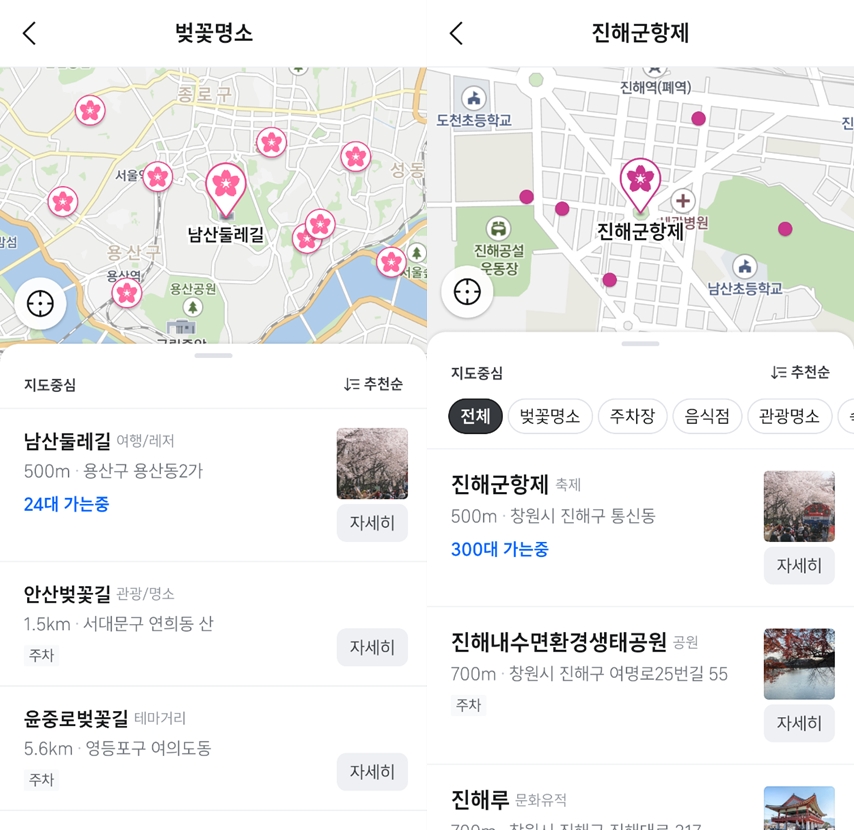Viewport: 854px width, 830px height.
Task: Filter the list by 음식점
Action: [x=707, y=416]
